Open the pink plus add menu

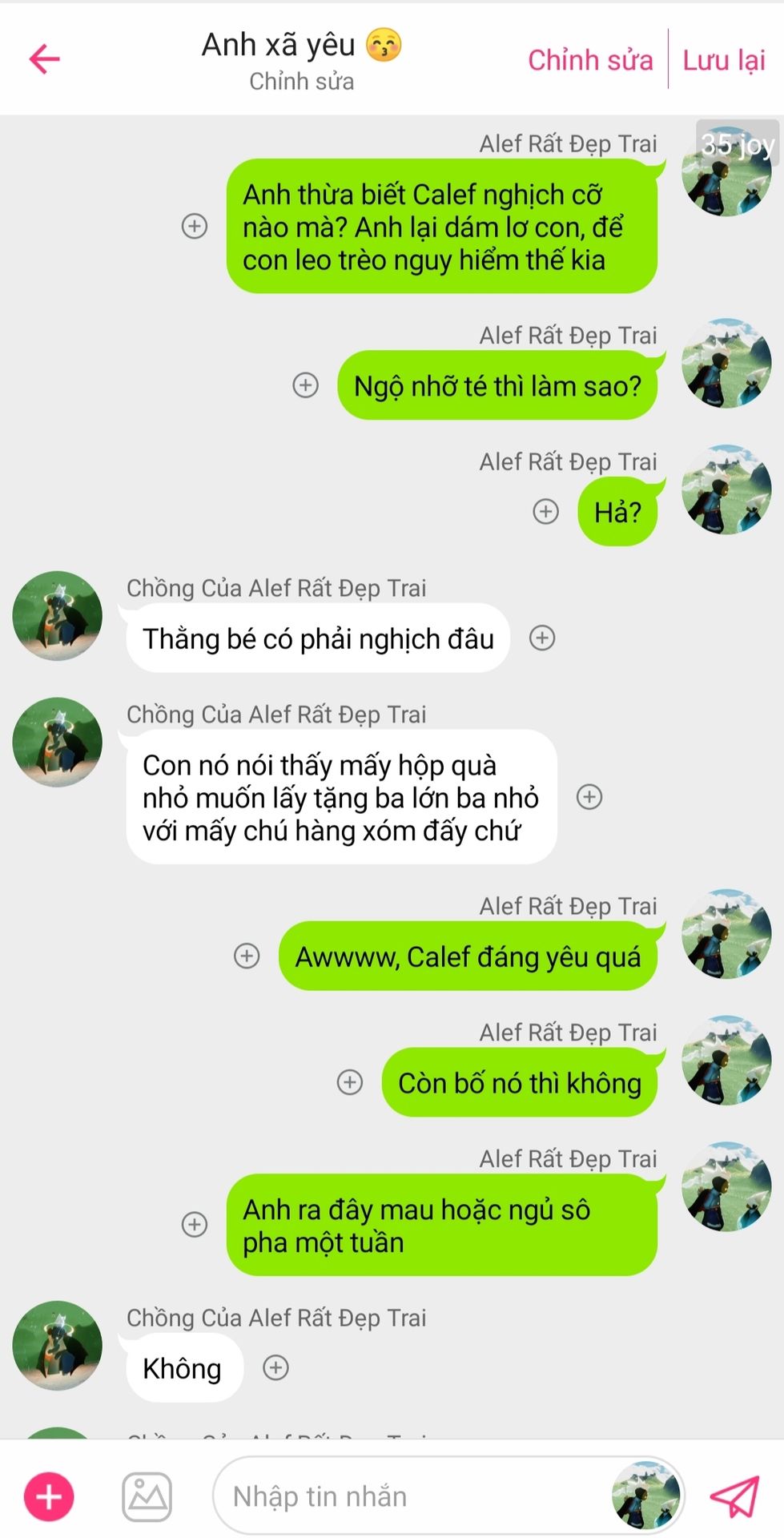tap(49, 1496)
